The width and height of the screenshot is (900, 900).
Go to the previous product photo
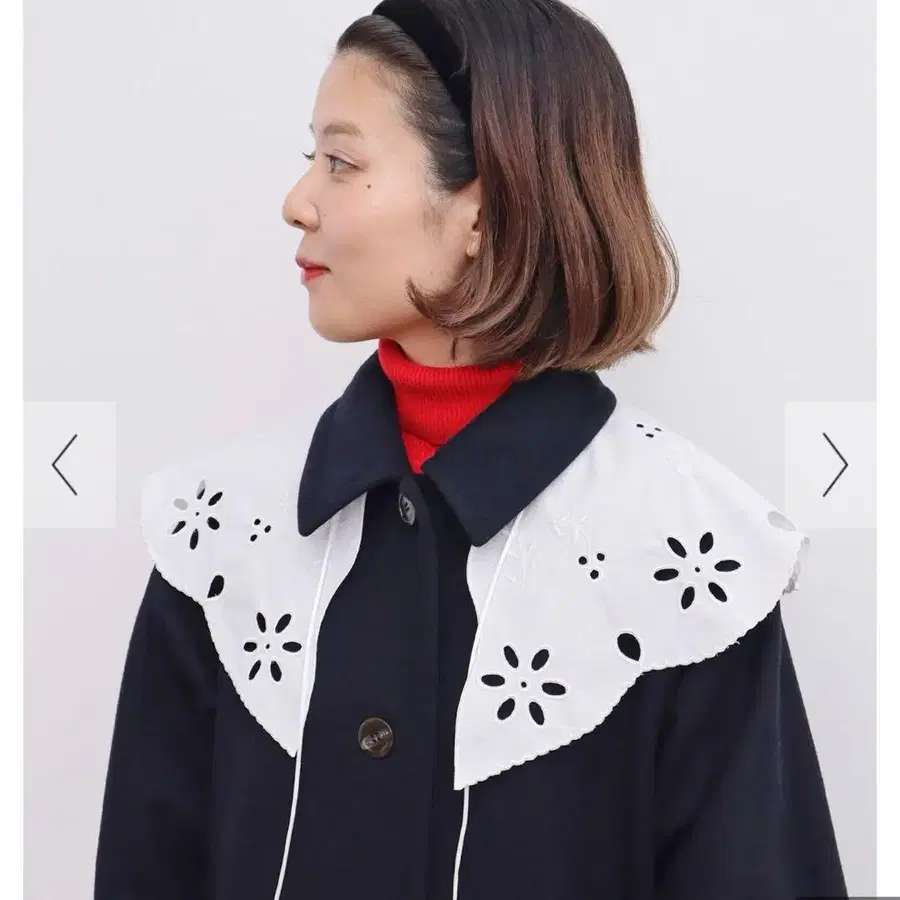(x=69, y=464)
